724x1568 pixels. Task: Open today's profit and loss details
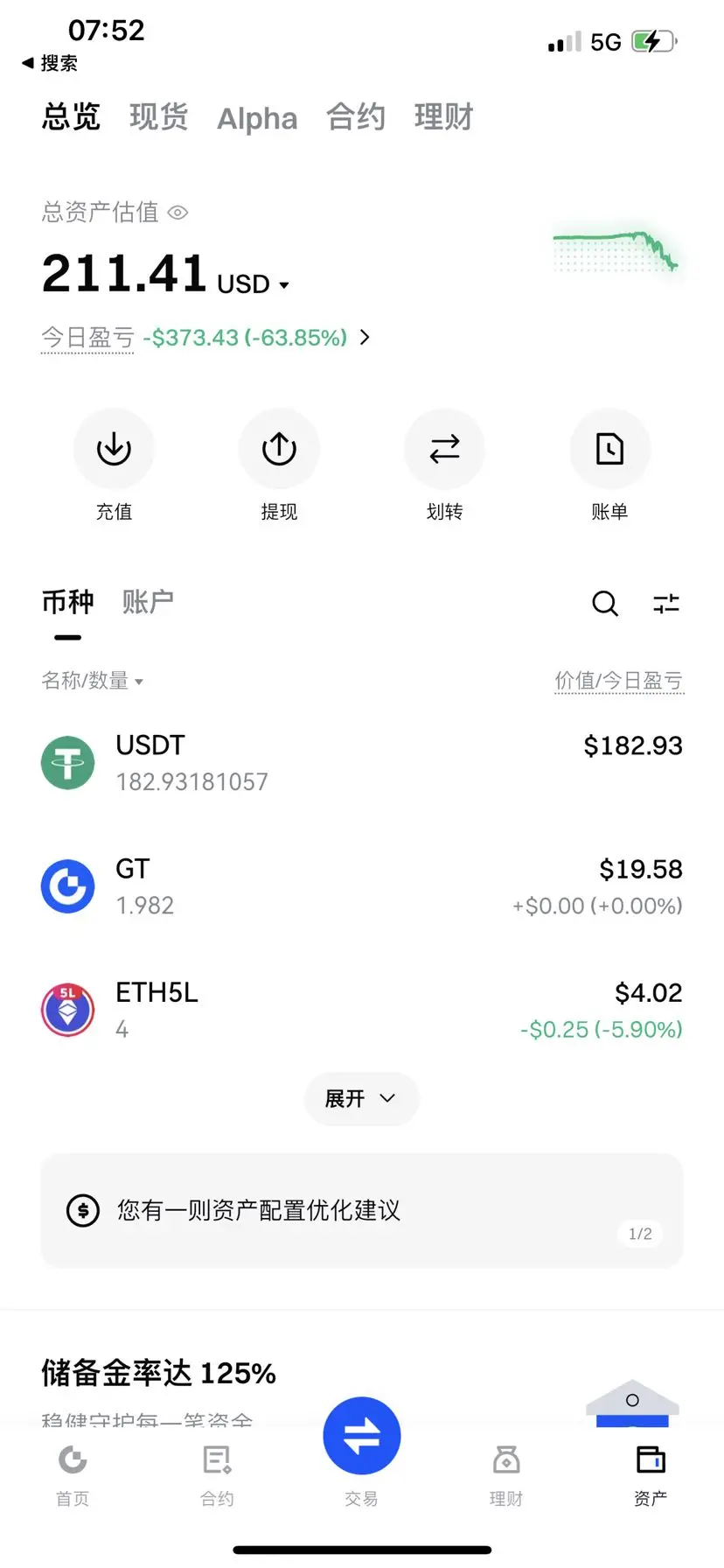(365, 338)
